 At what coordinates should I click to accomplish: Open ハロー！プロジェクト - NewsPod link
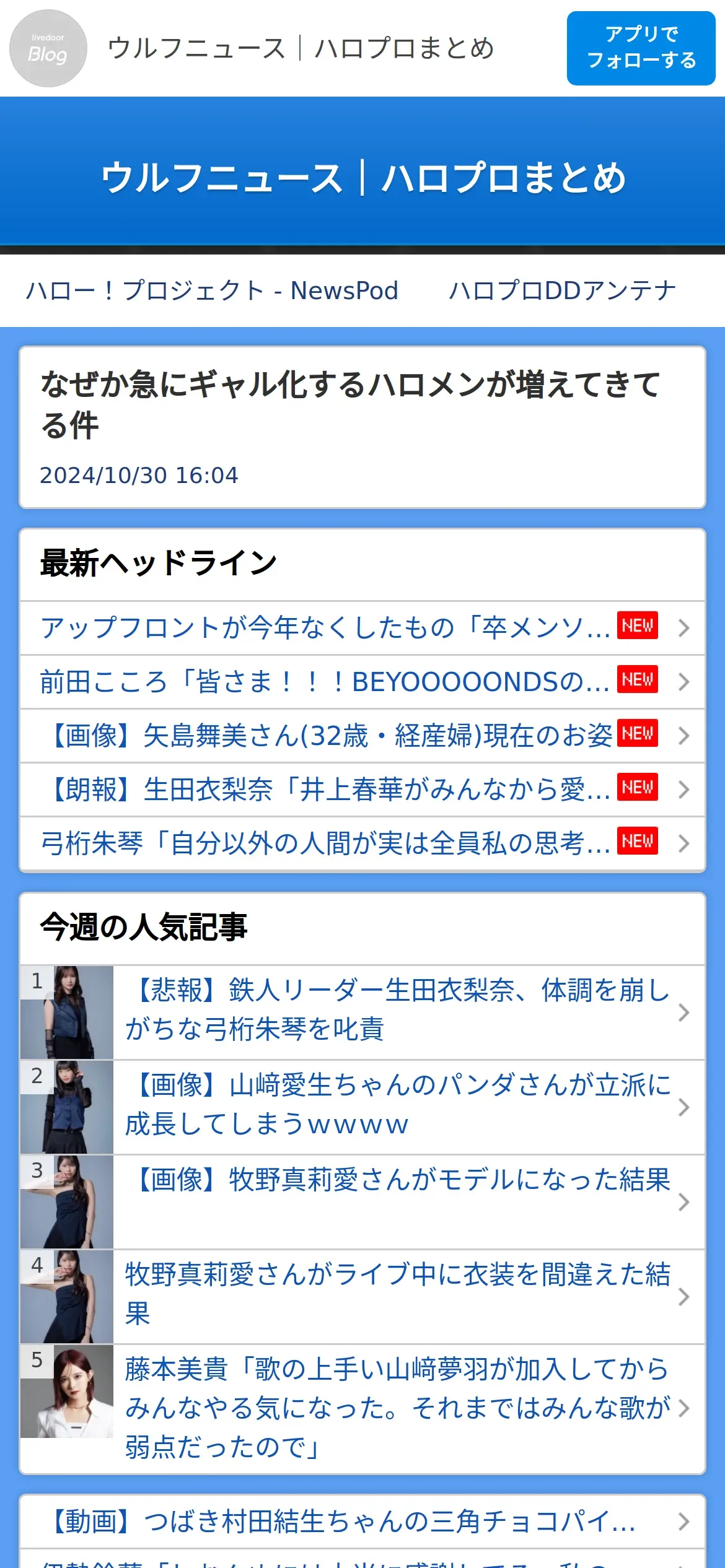[212, 290]
